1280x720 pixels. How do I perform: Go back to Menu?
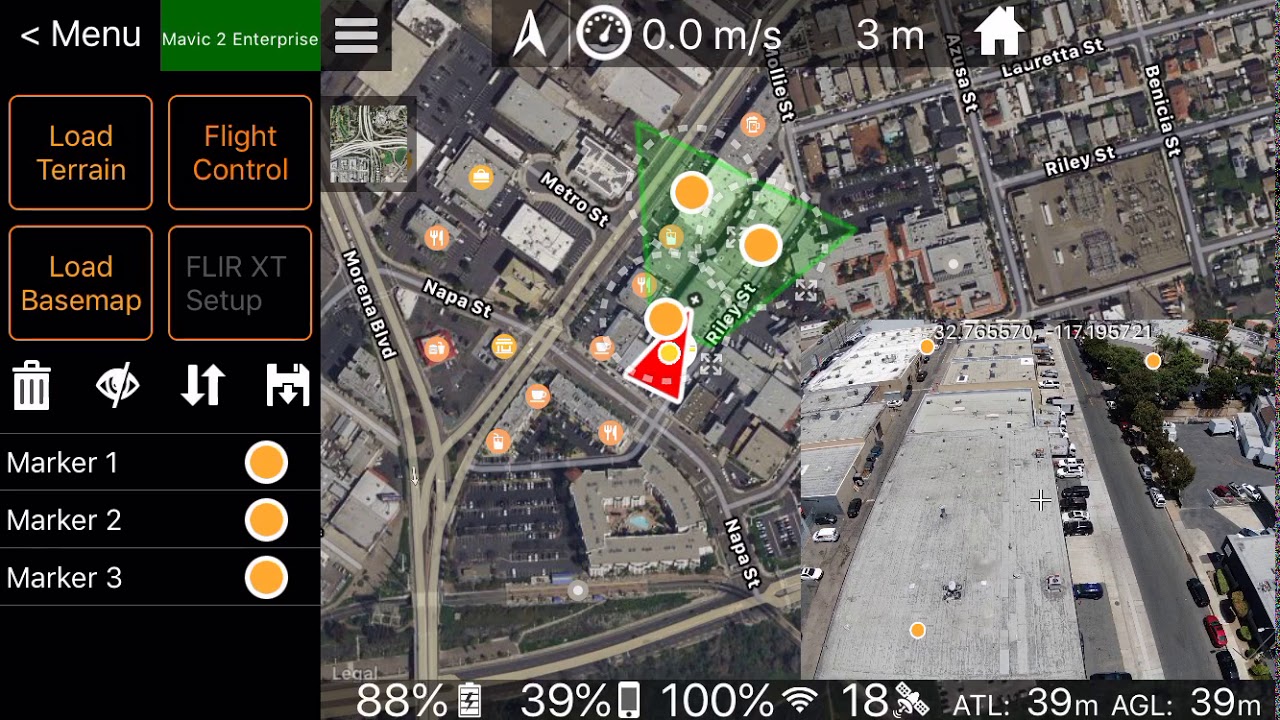80,35
